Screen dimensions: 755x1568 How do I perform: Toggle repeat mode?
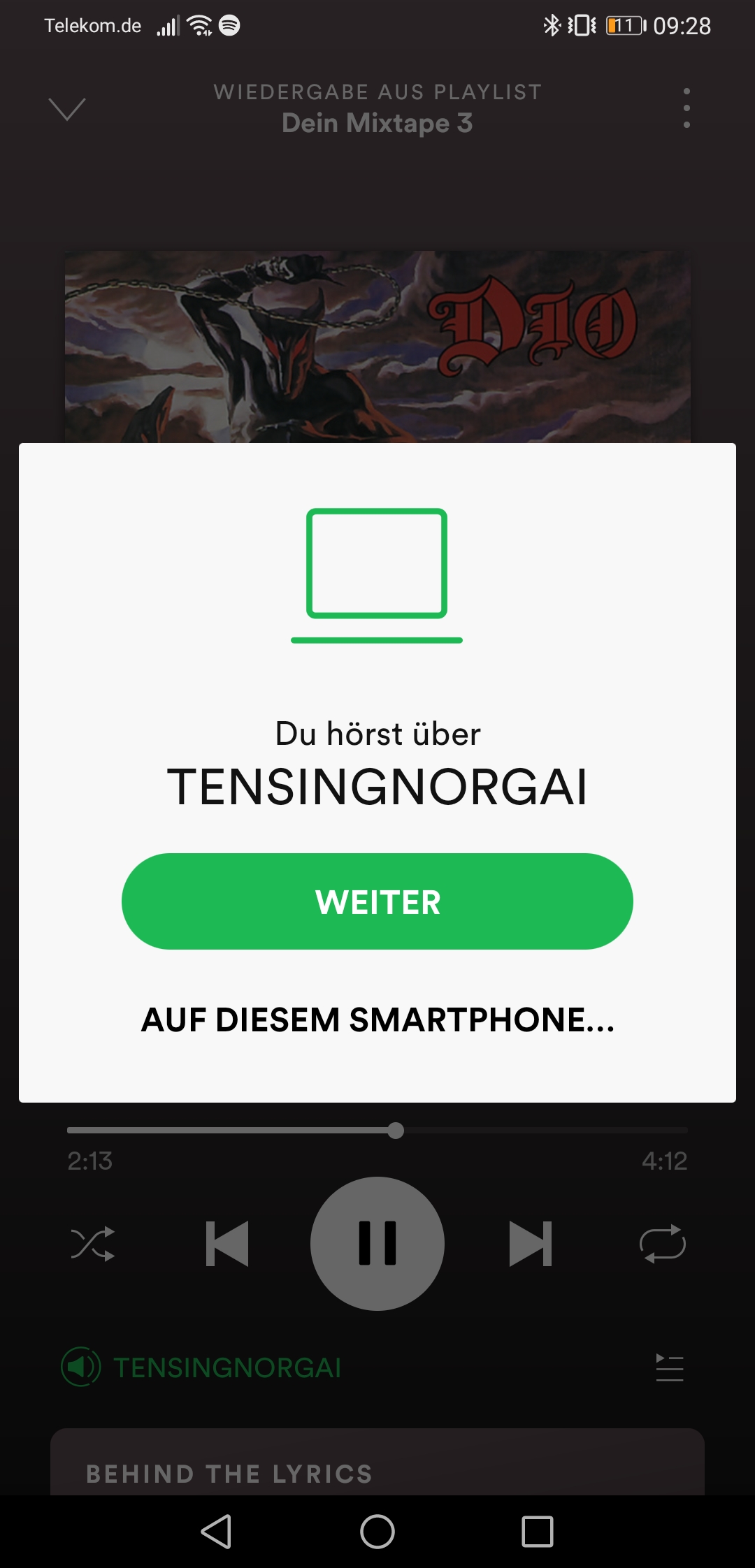coord(662,1244)
